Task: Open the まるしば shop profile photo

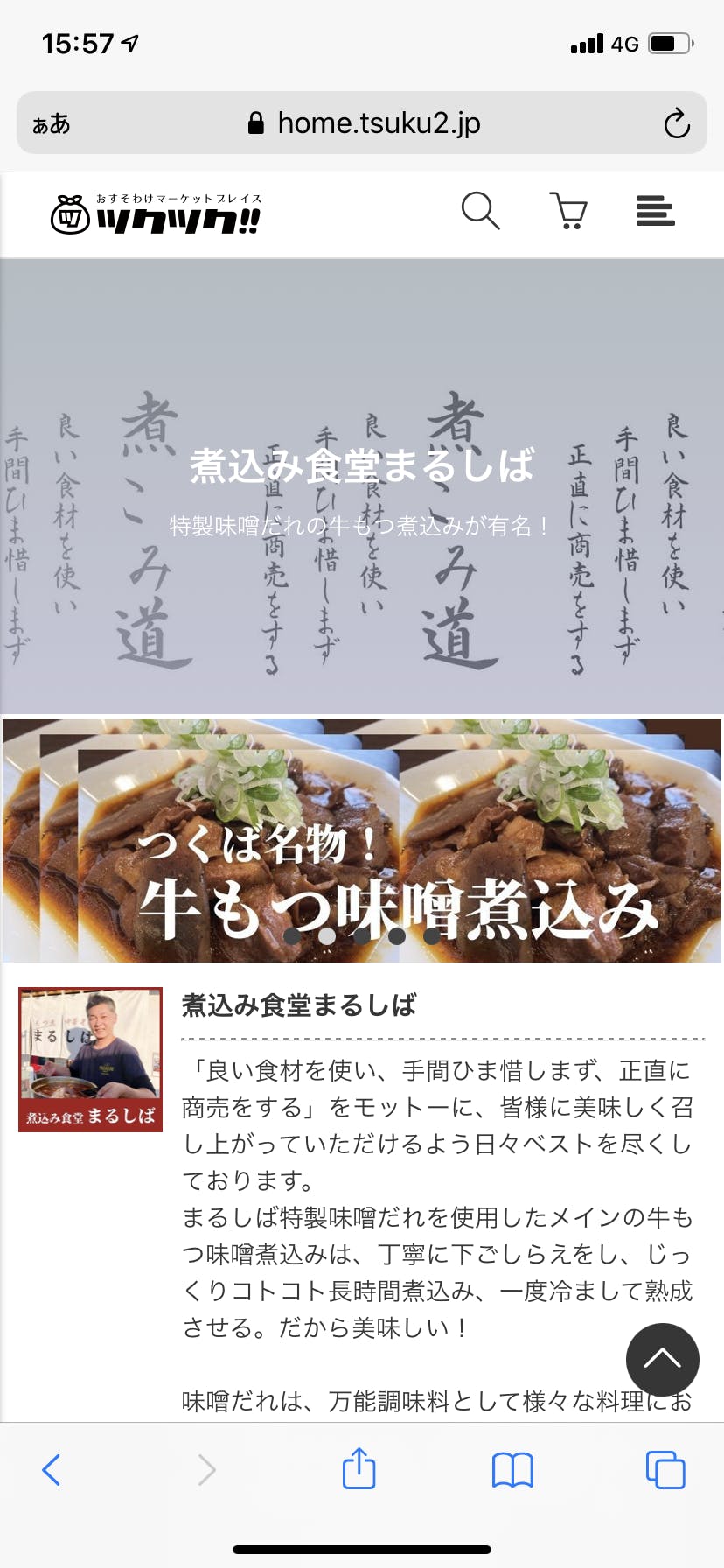Action: 90,1060
